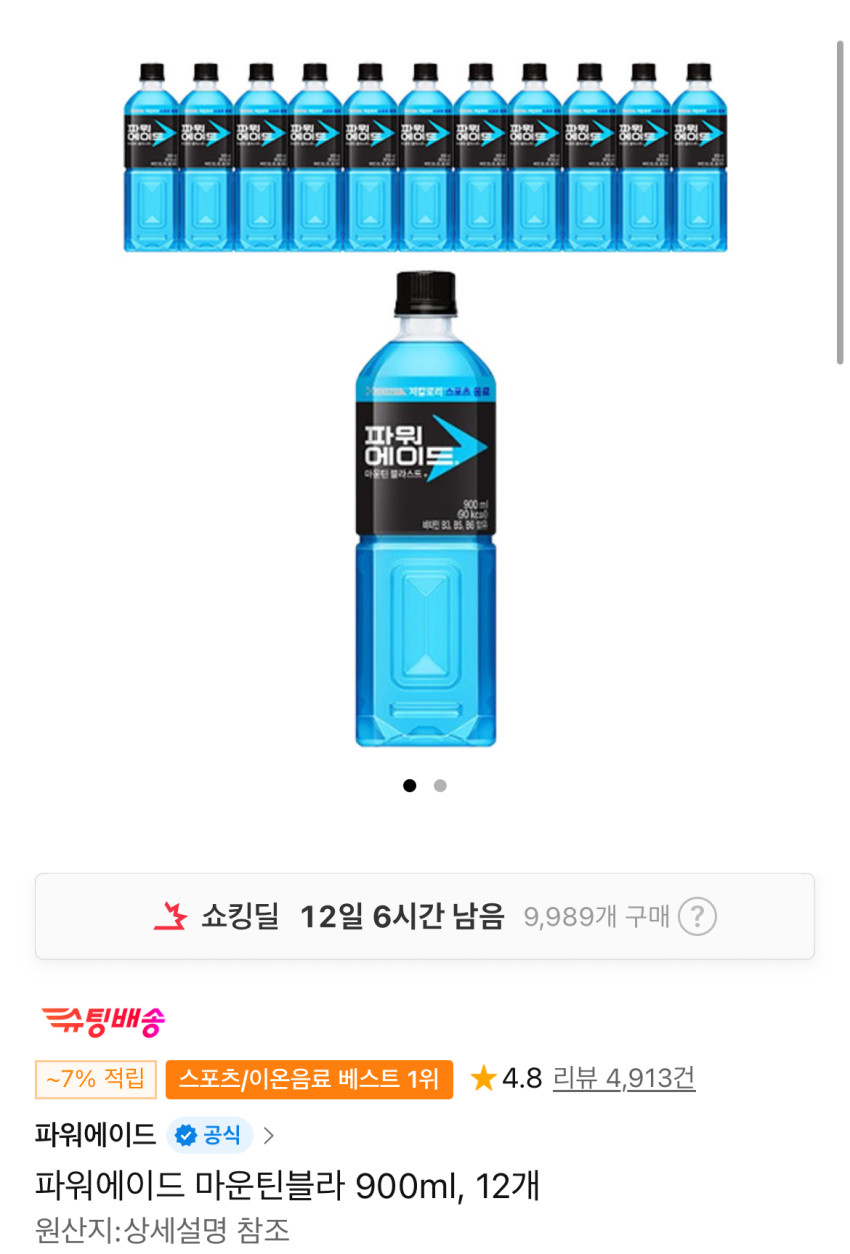Tap the ~7% 적립 reward badge
Screen dimensions: 850x1254
96,1079
